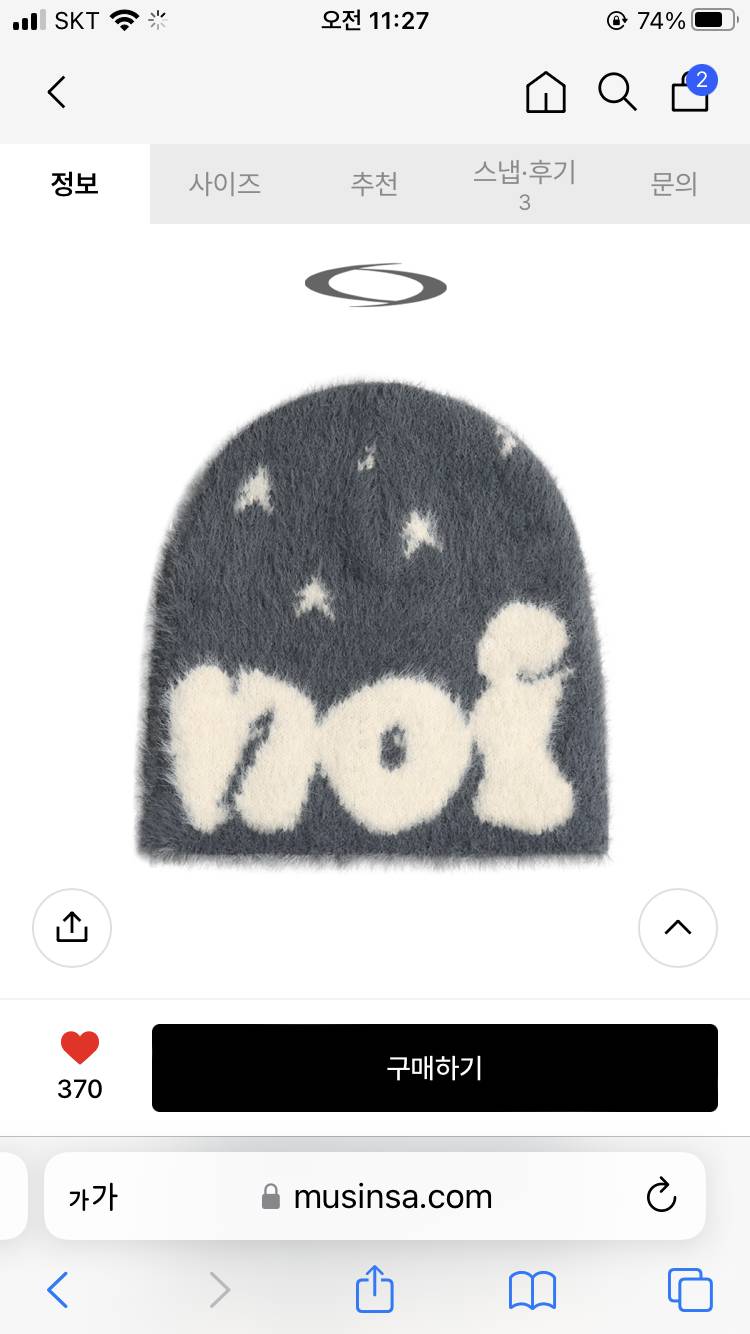Open the search magnifier icon

[x=617, y=93]
